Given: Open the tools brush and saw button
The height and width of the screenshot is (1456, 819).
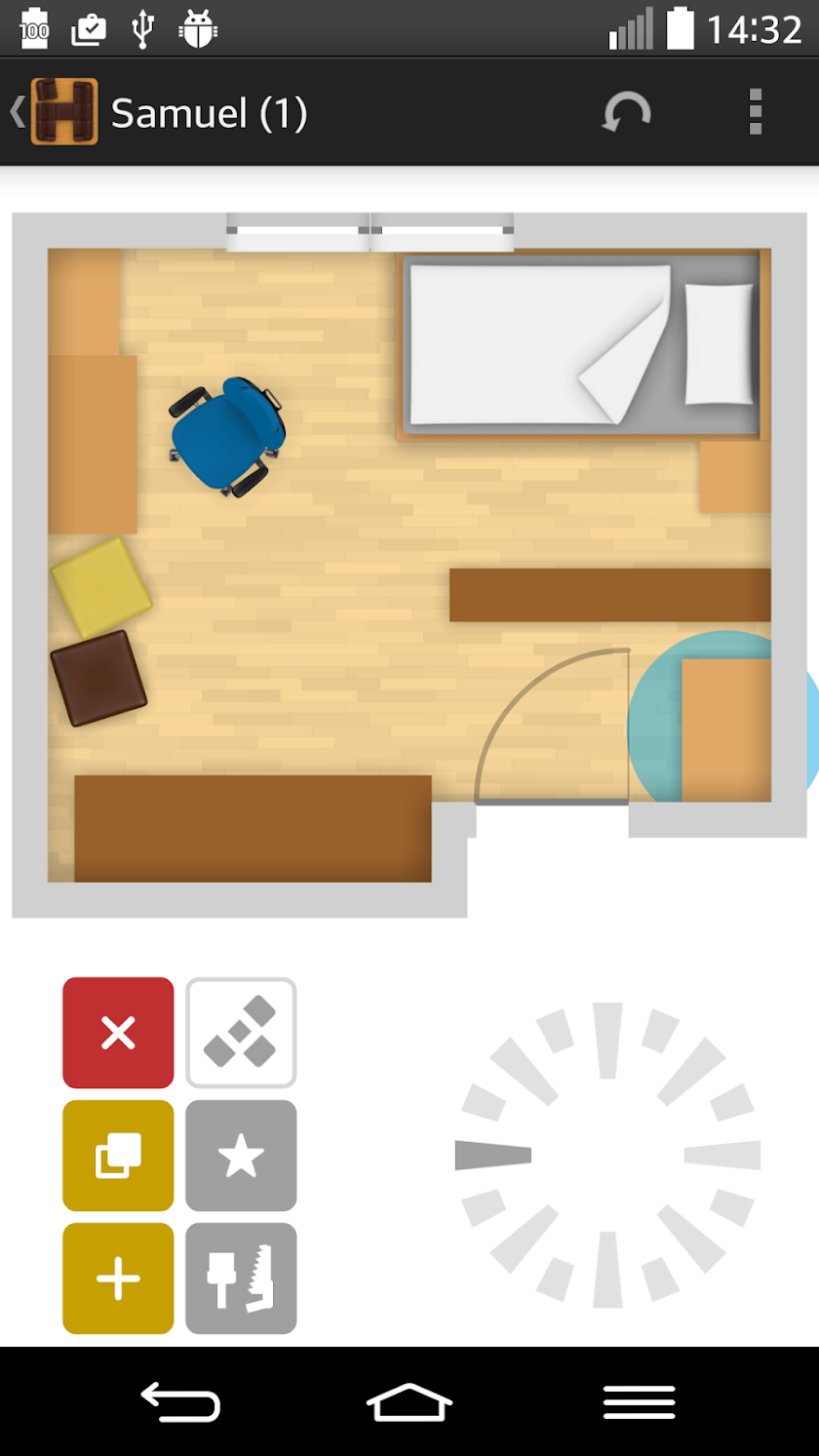Looking at the screenshot, I should tap(241, 1279).
